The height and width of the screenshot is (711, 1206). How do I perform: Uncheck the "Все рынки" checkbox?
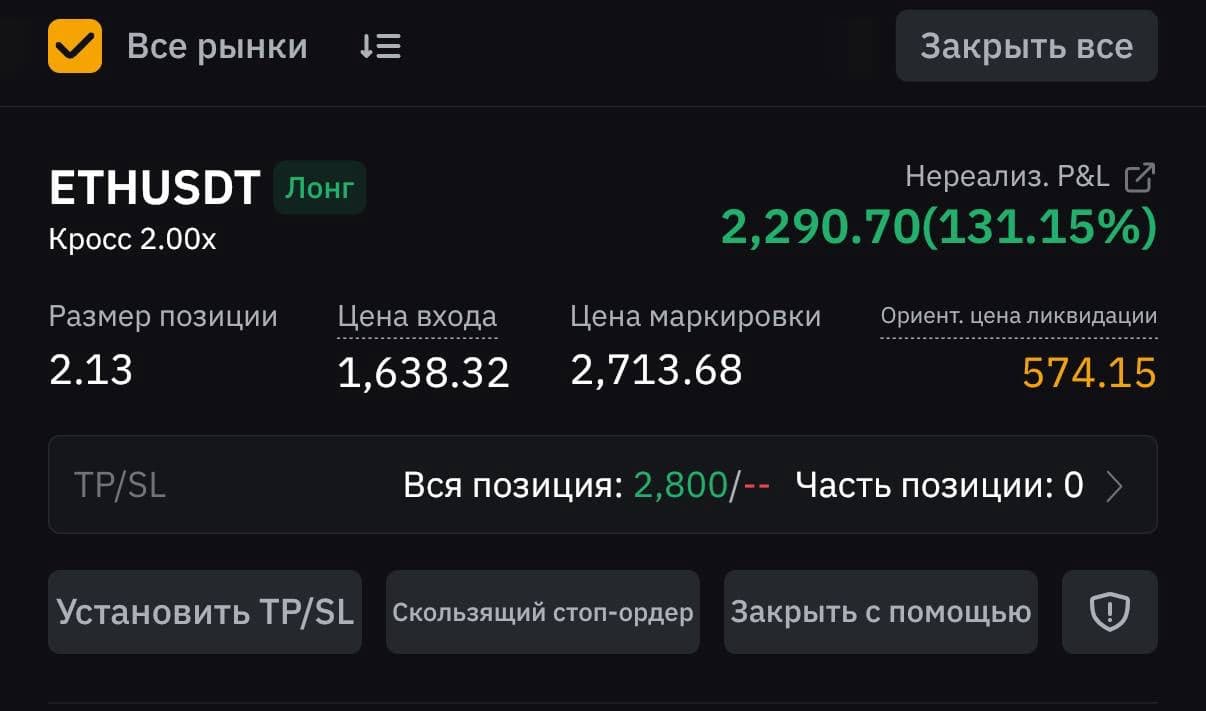tap(75, 46)
